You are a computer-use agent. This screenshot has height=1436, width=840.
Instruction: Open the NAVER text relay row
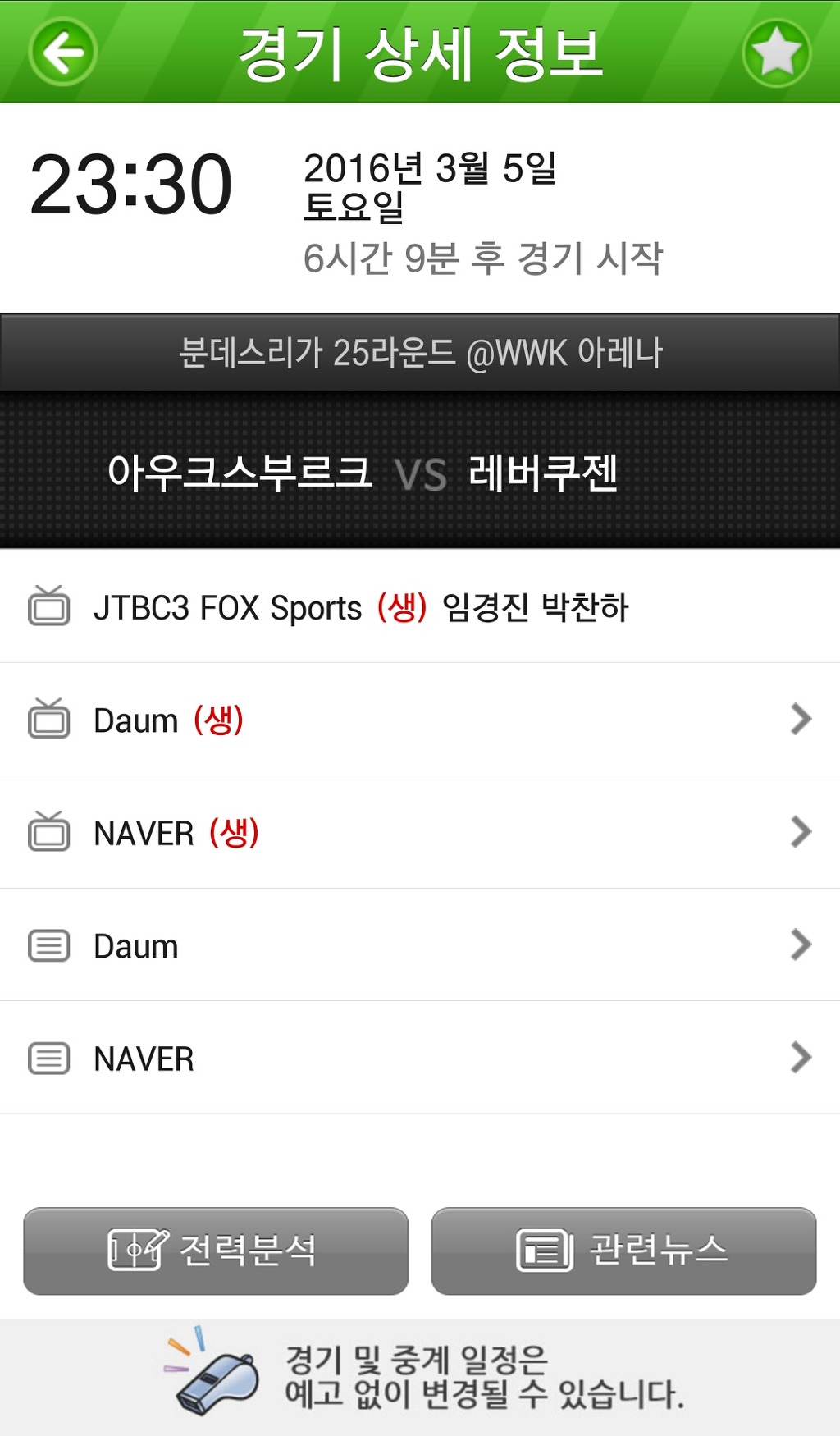420,1058
